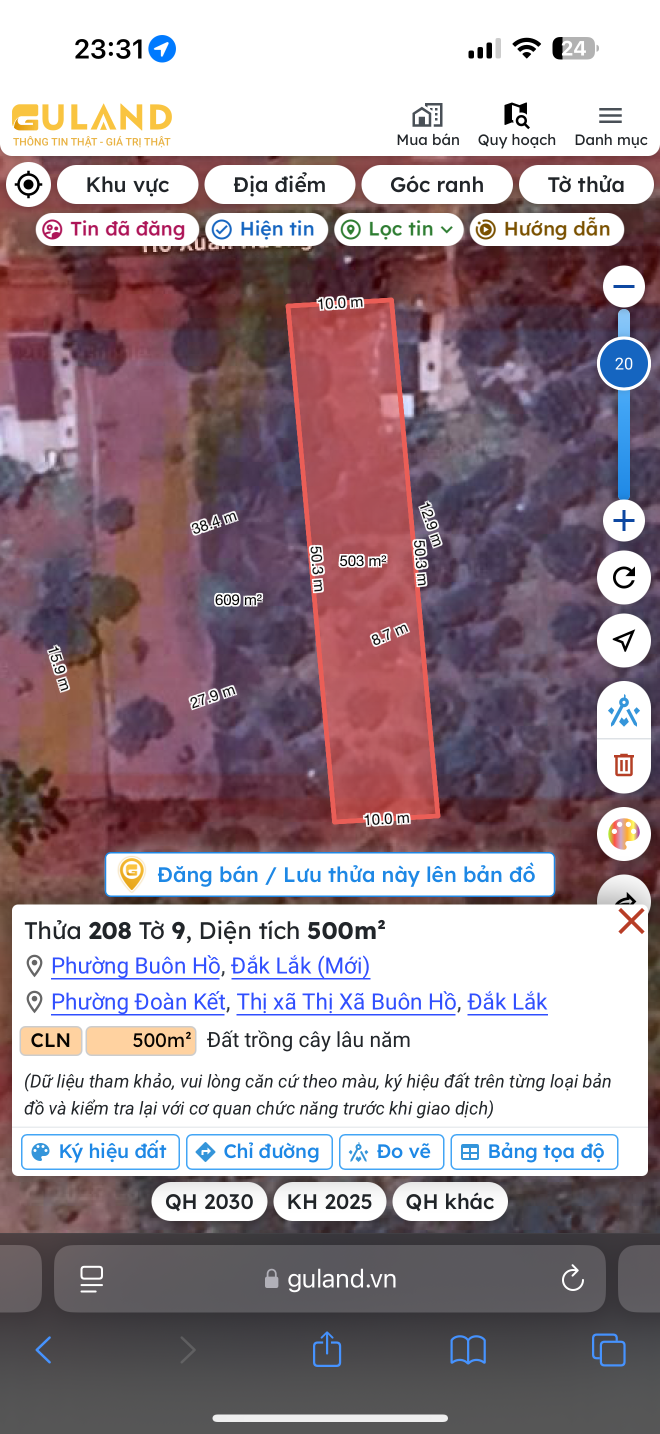Select the Khu vực chip
This screenshot has height=1434, width=660.
pos(128,185)
